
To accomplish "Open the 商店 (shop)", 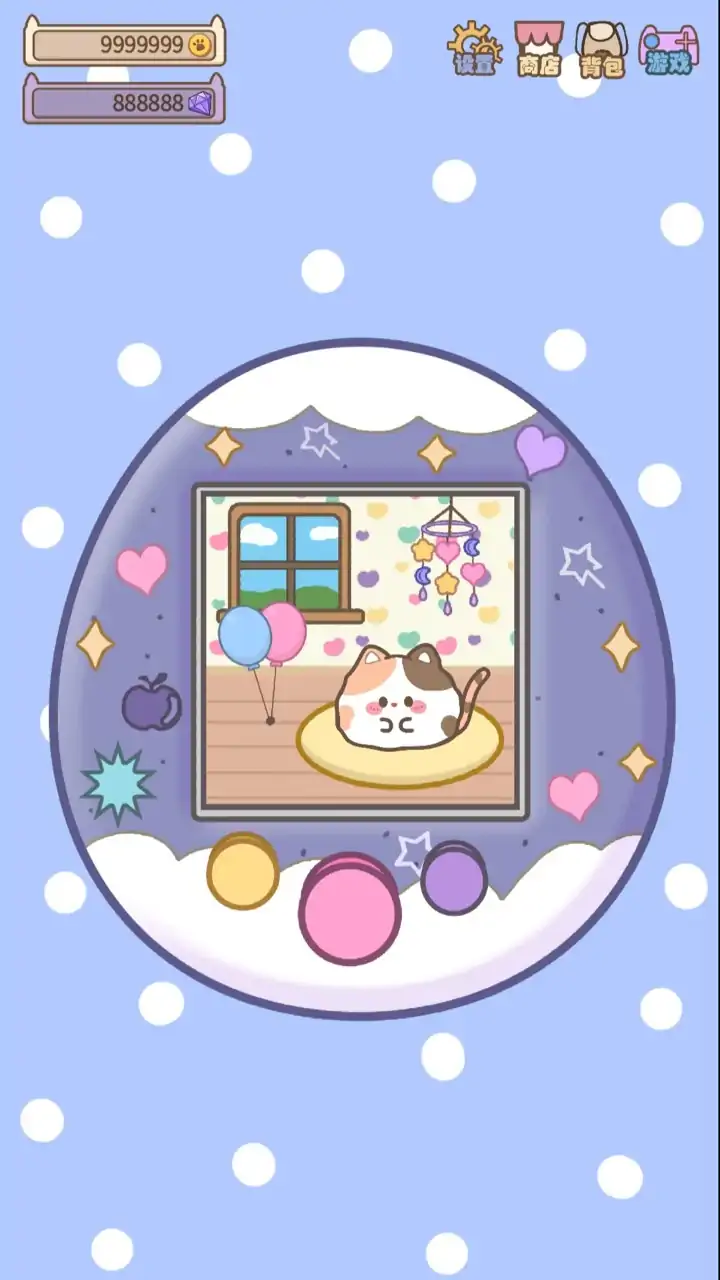I will [x=539, y=49].
